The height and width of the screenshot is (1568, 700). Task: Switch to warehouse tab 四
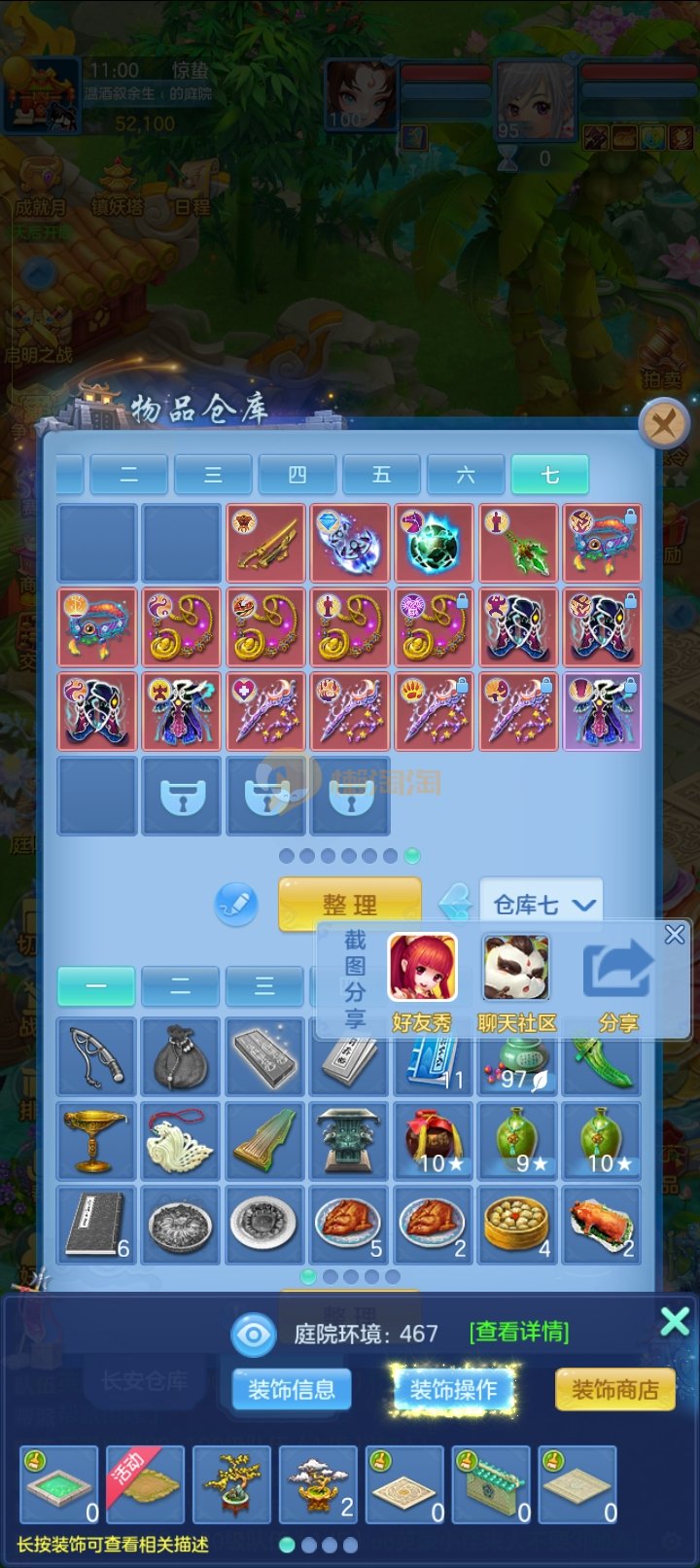(x=297, y=475)
